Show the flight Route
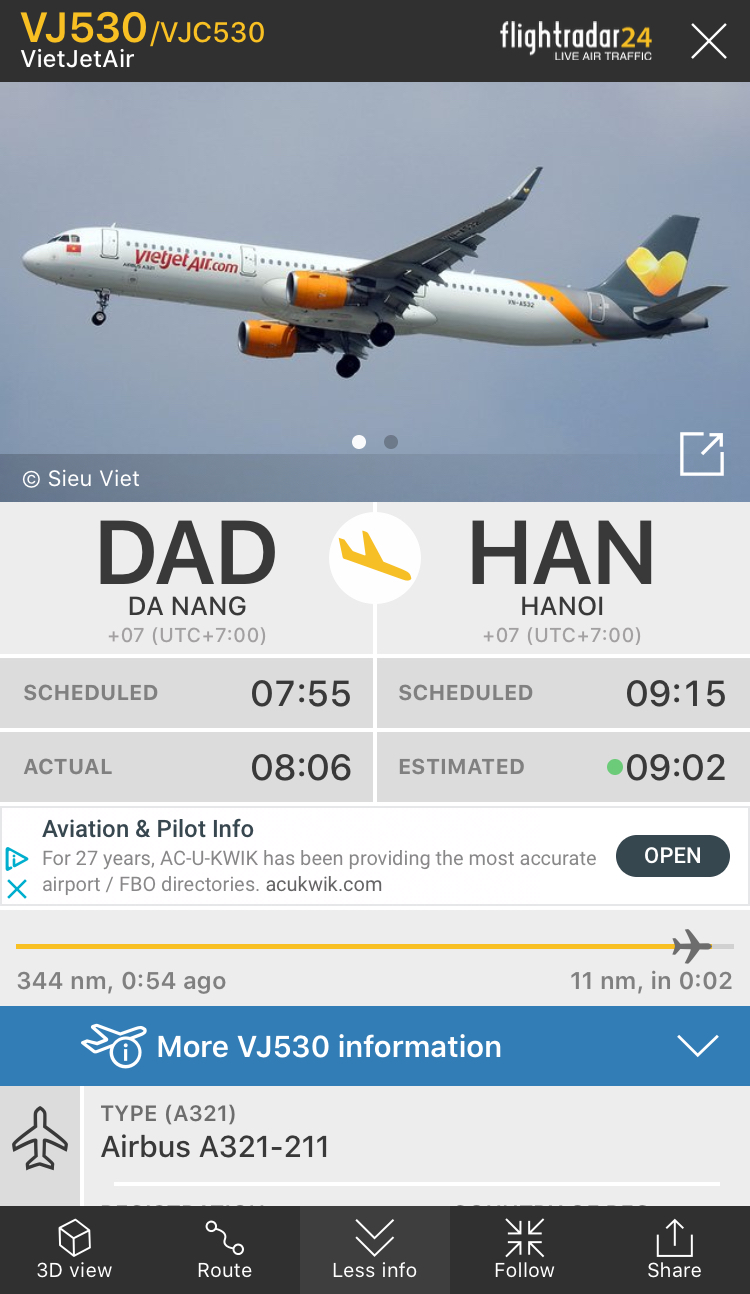Image resolution: width=750 pixels, height=1294 pixels. click(x=224, y=1249)
